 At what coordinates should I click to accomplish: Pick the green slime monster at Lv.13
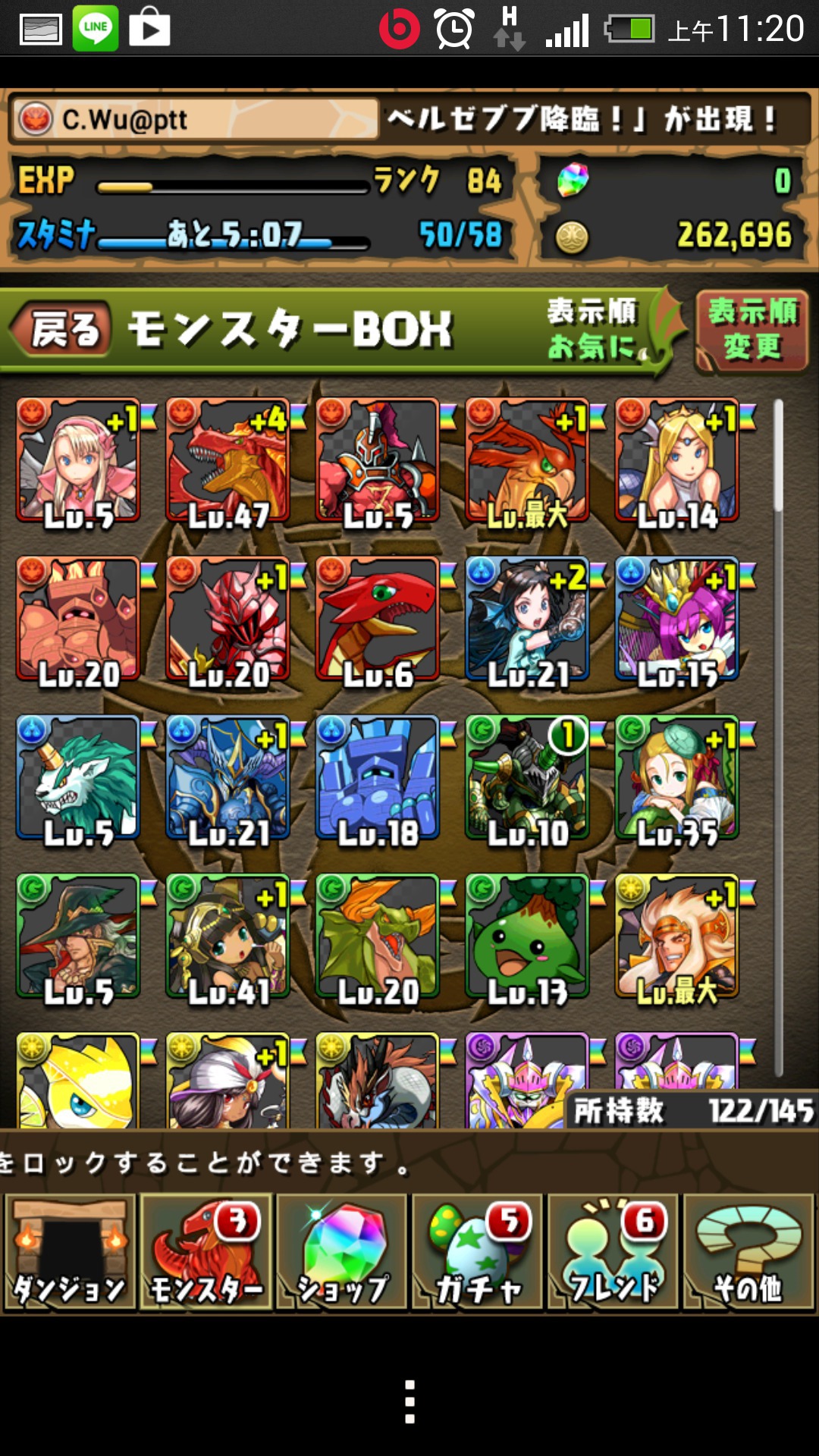pos(527,937)
